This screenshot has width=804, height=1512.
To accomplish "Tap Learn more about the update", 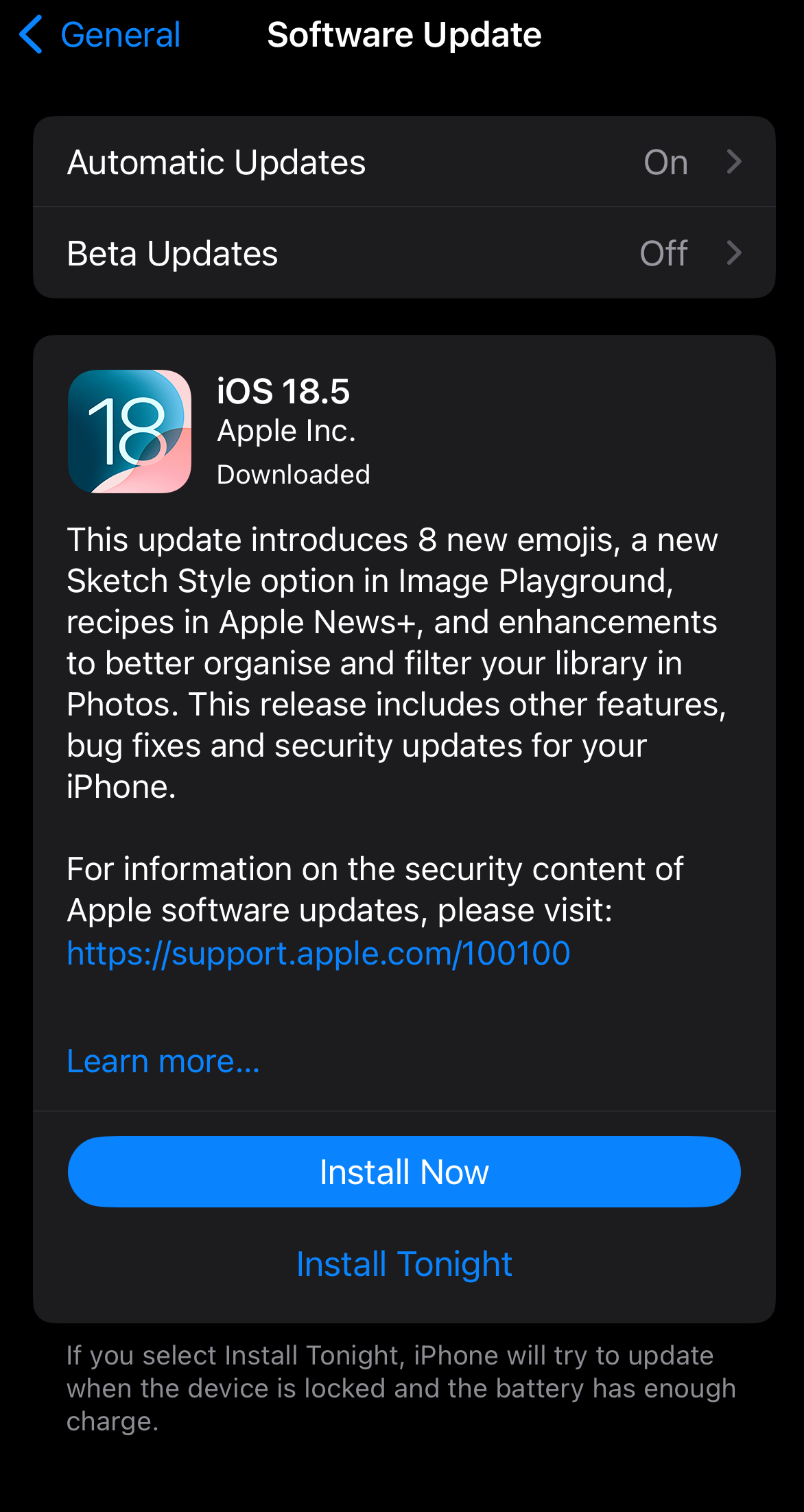I will (163, 1061).
